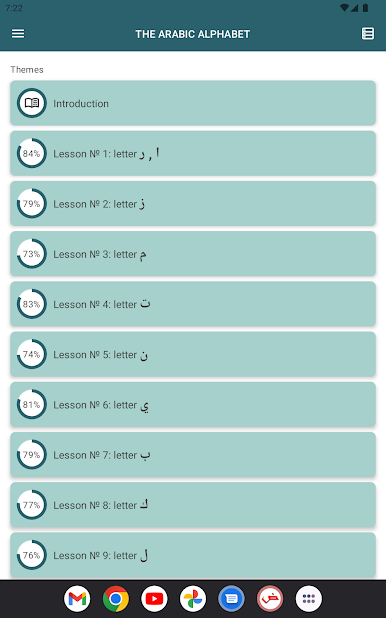Viewport: 386px width, 618px height.
Task: Open Lesson № 4: letter ت
Action: (193, 304)
